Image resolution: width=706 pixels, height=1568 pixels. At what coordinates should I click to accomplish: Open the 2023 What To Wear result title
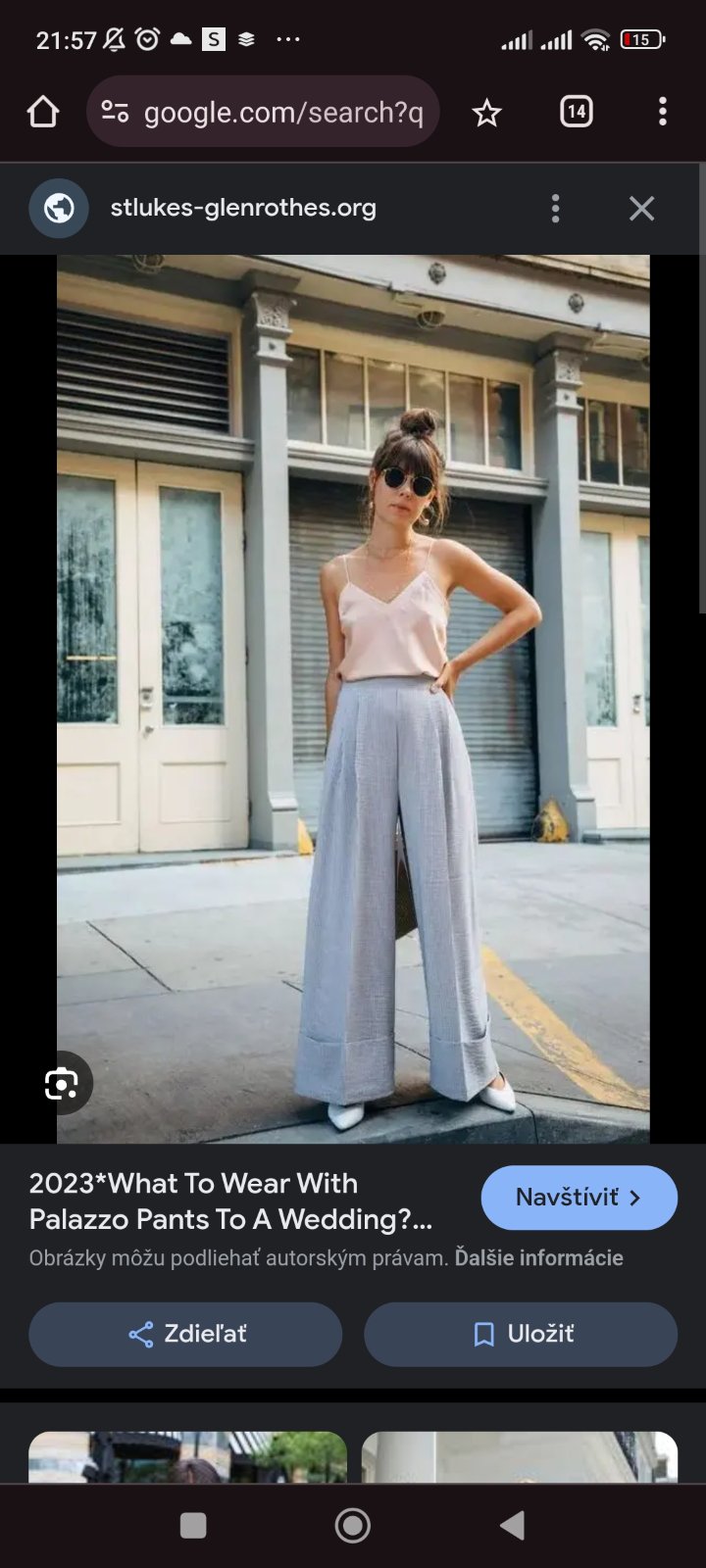click(x=230, y=1201)
